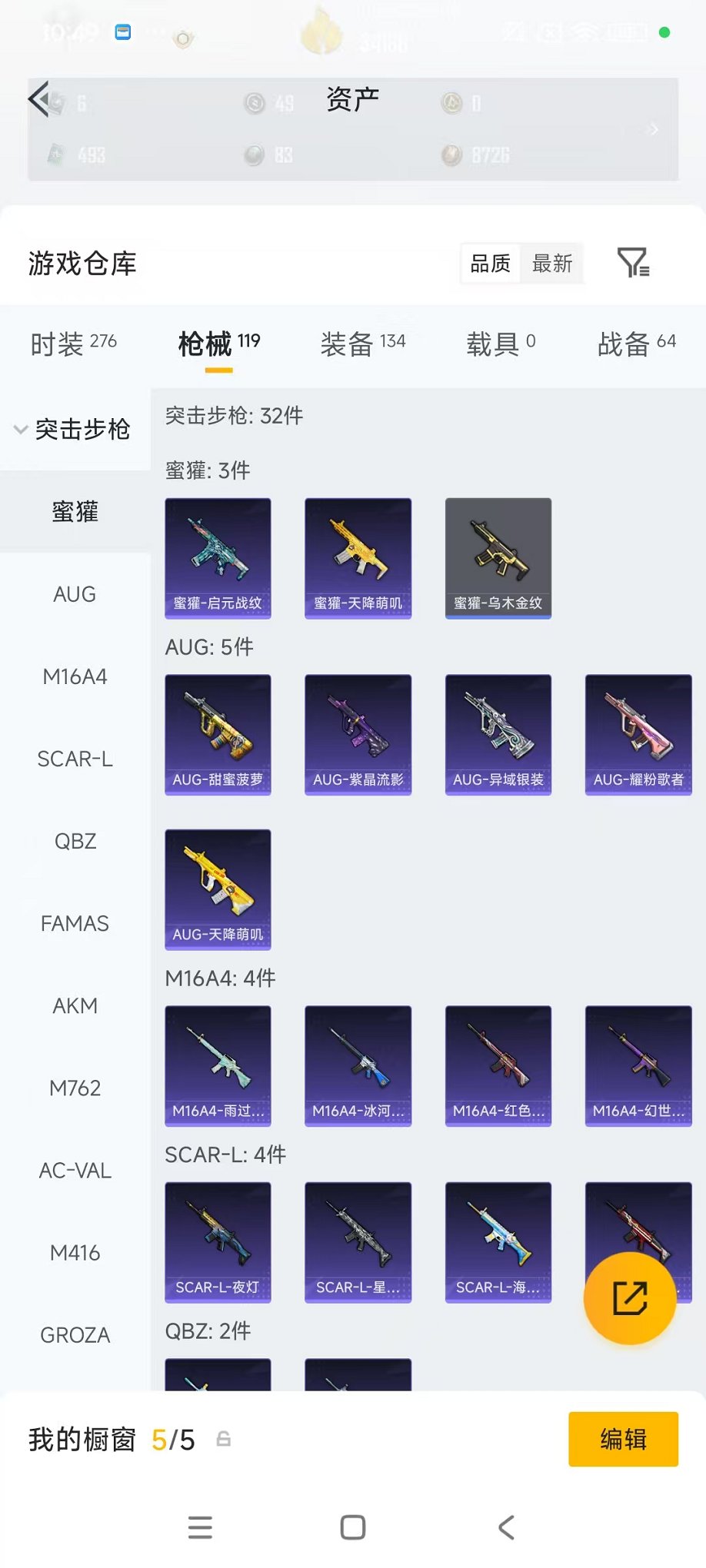This screenshot has width=706, height=1568.
Task: Open the SCAR-L-夜灯 skin
Action: [x=218, y=1241]
